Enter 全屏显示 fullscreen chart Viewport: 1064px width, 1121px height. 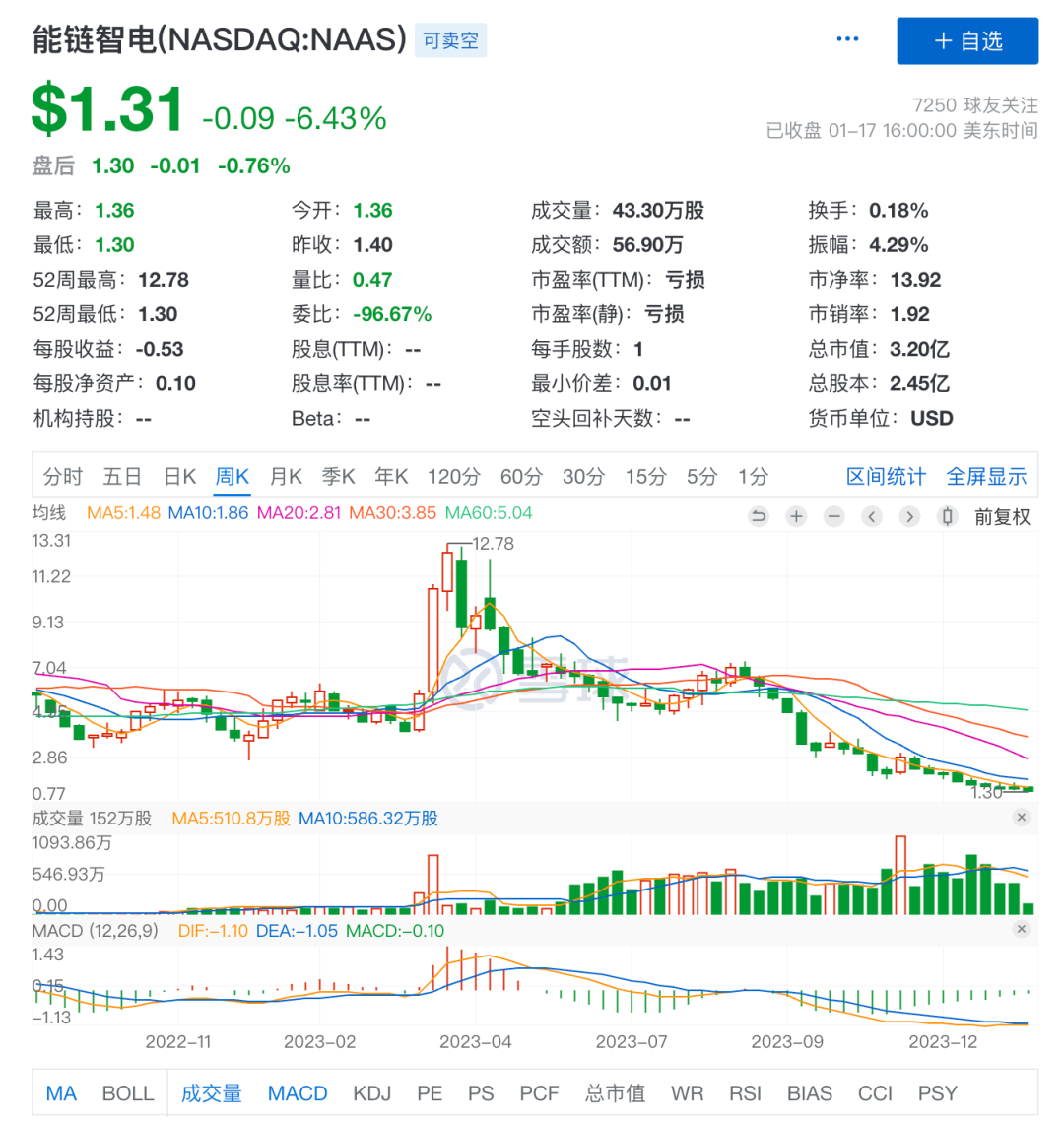pos(986,477)
